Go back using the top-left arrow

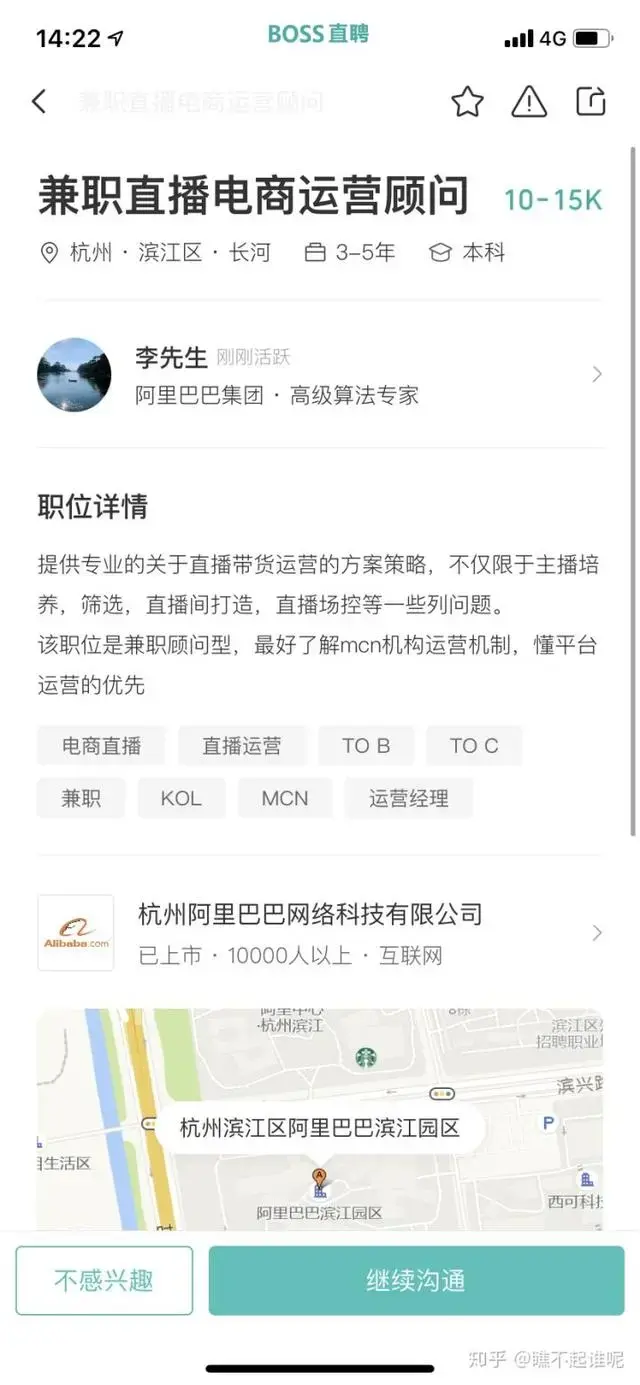tap(39, 101)
